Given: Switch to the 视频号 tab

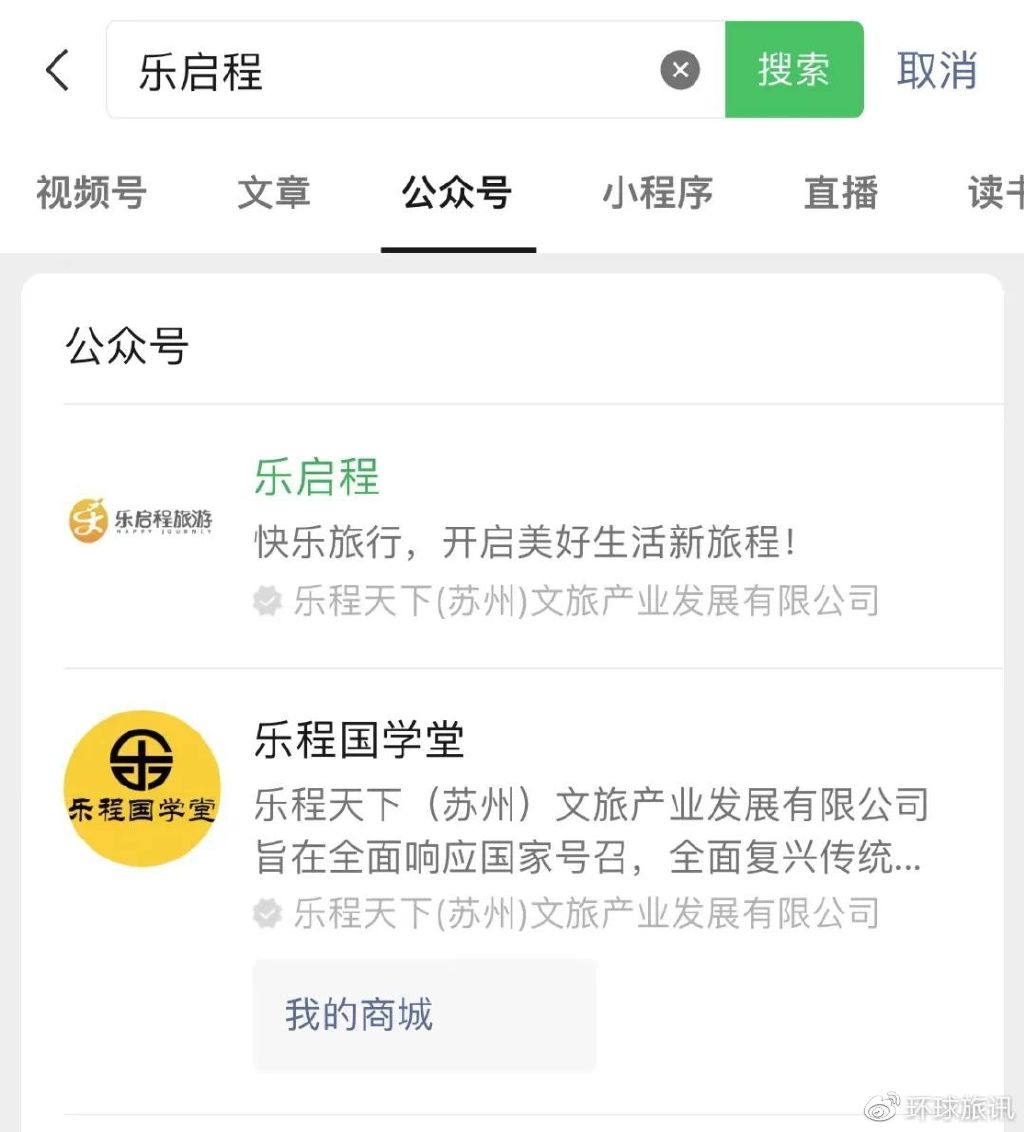Looking at the screenshot, I should (x=91, y=194).
